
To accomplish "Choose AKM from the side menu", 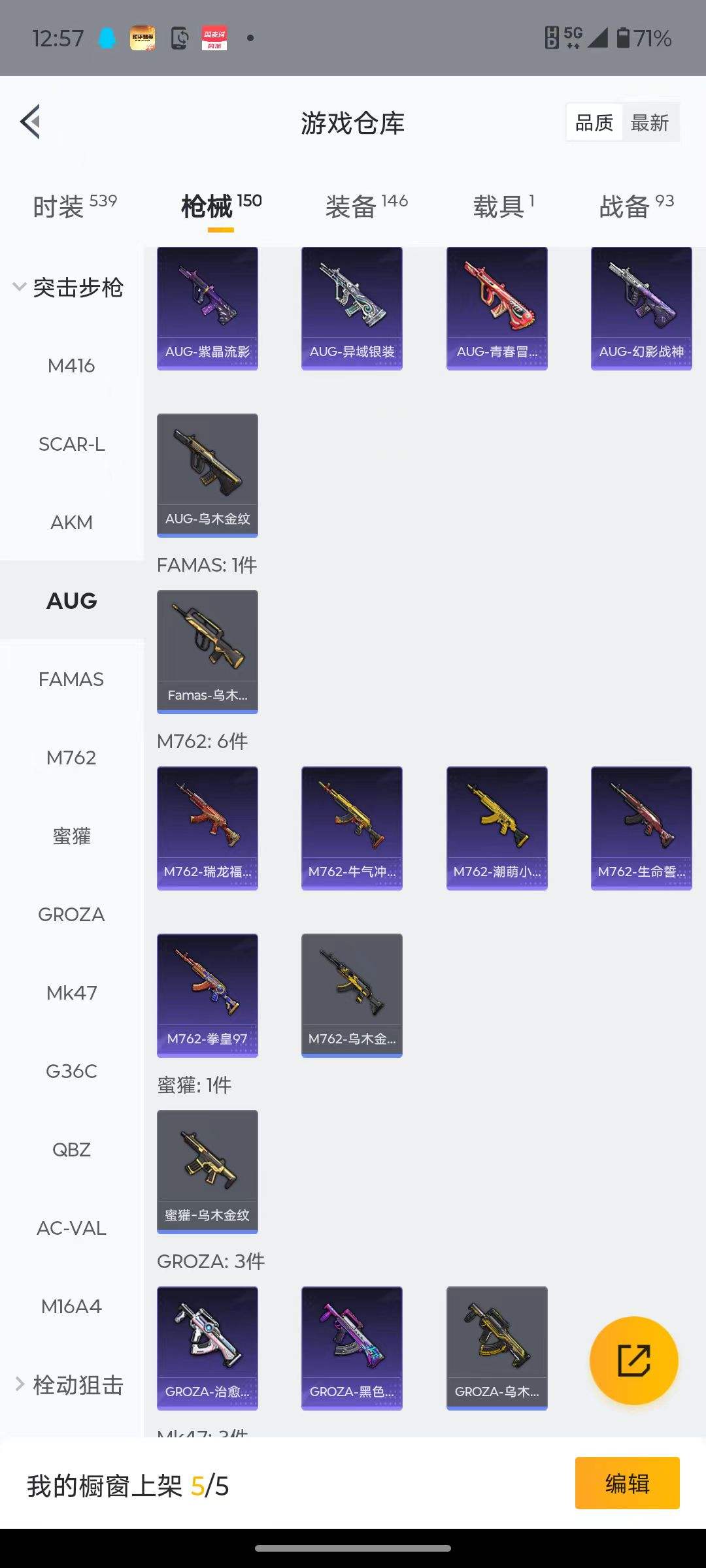I will coord(71,523).
